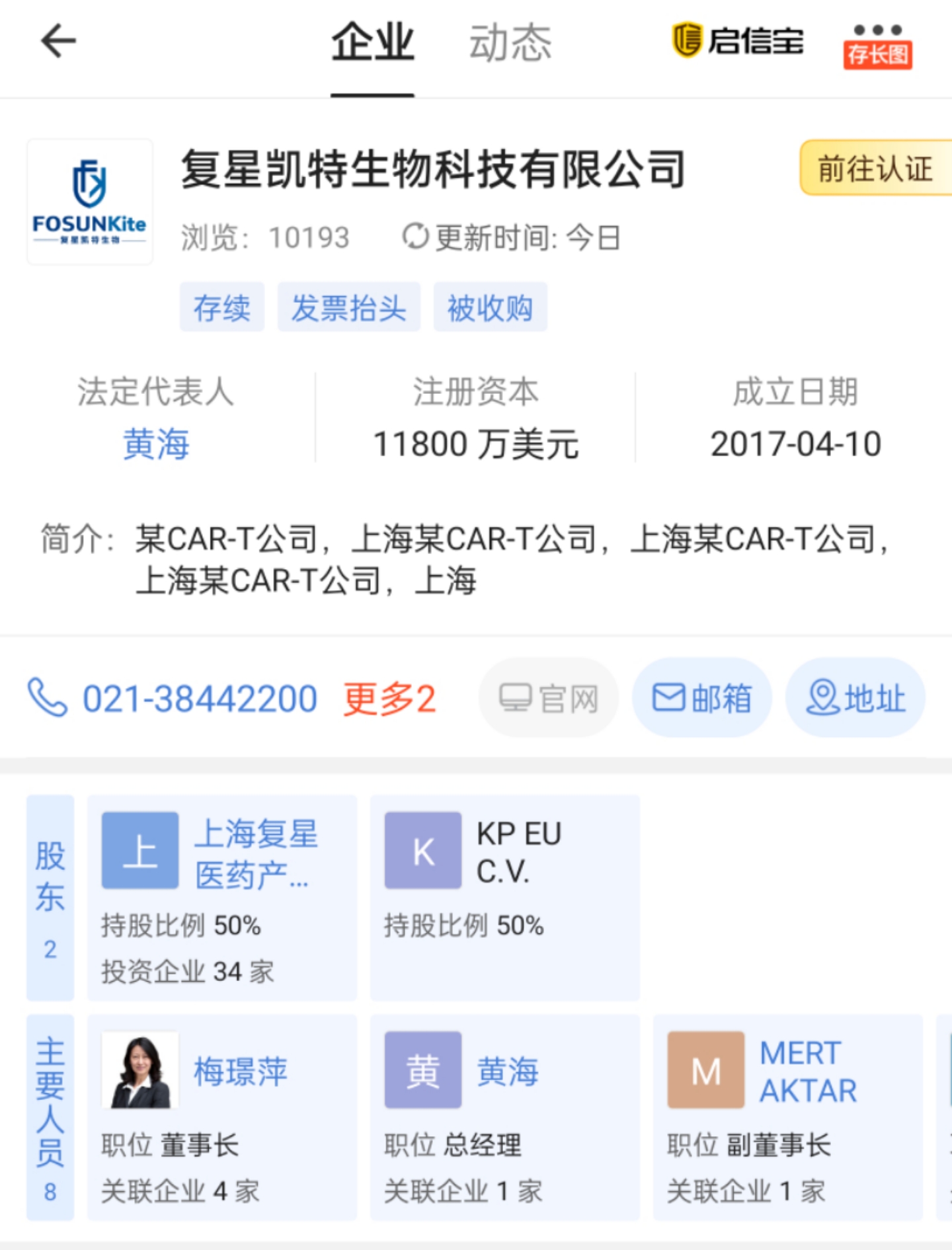This screenshot has width=952, height=1250.
Task: Open 梅璟萍 chairman profile card
Action: click(222, 1117)
